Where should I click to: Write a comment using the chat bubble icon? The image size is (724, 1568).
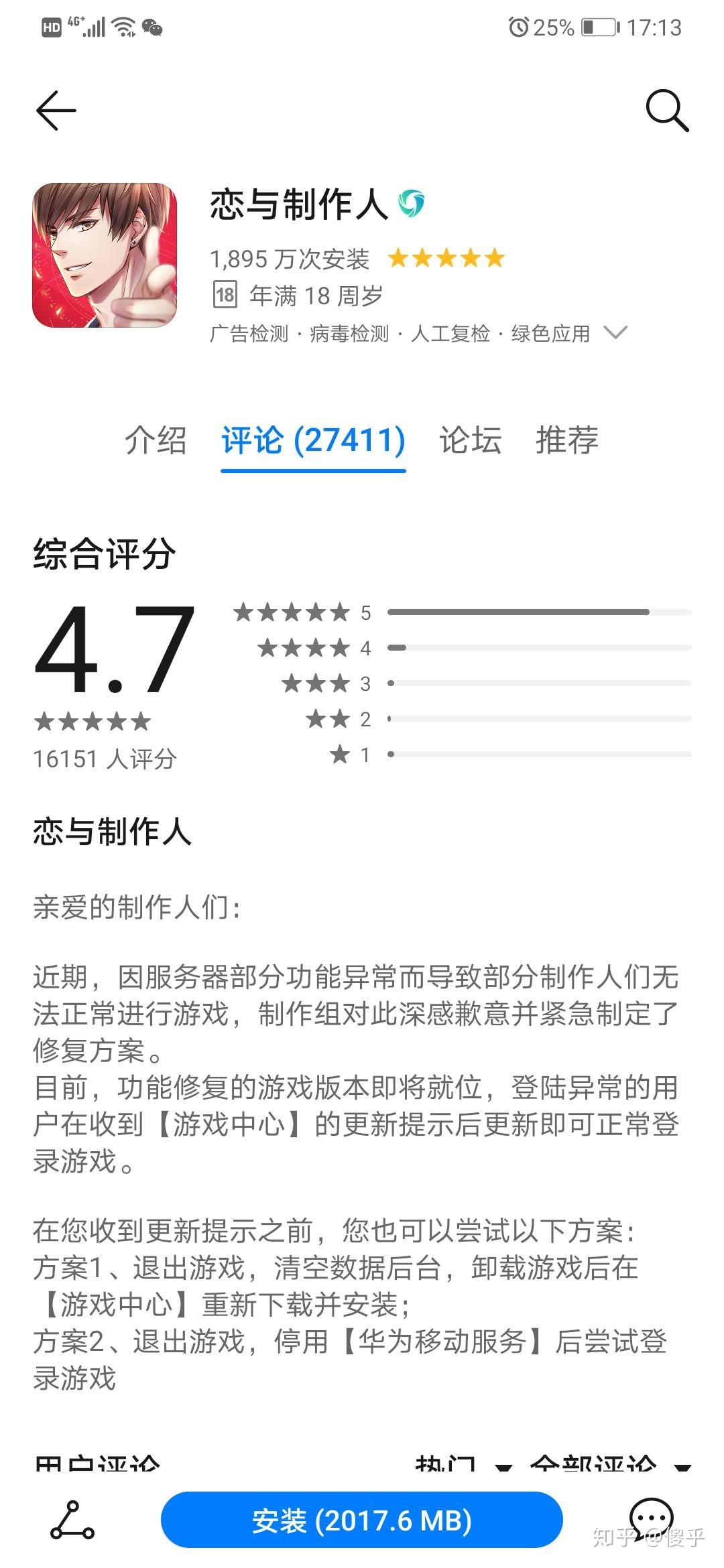650,1517
